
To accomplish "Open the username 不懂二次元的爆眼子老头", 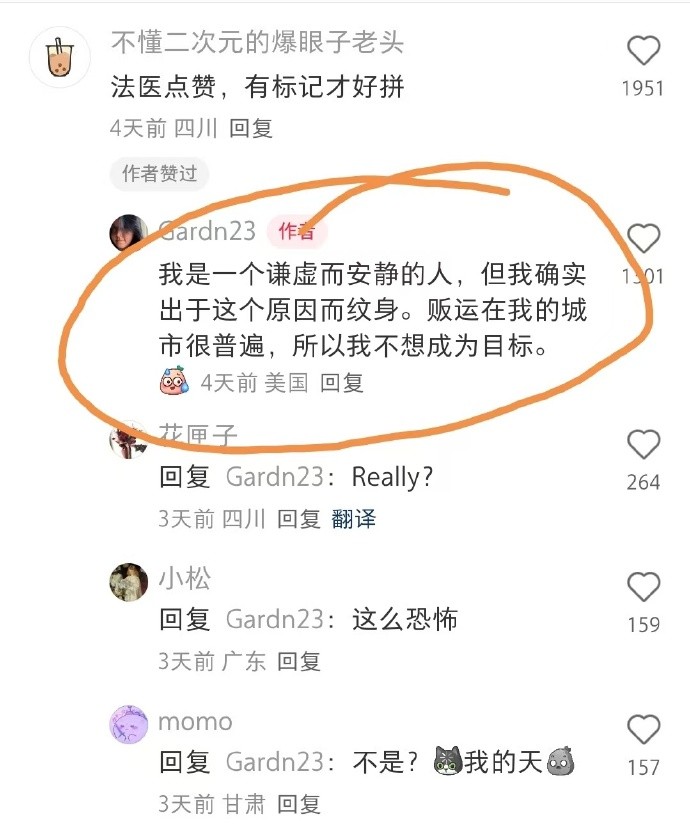I will [x=258, y=43].
